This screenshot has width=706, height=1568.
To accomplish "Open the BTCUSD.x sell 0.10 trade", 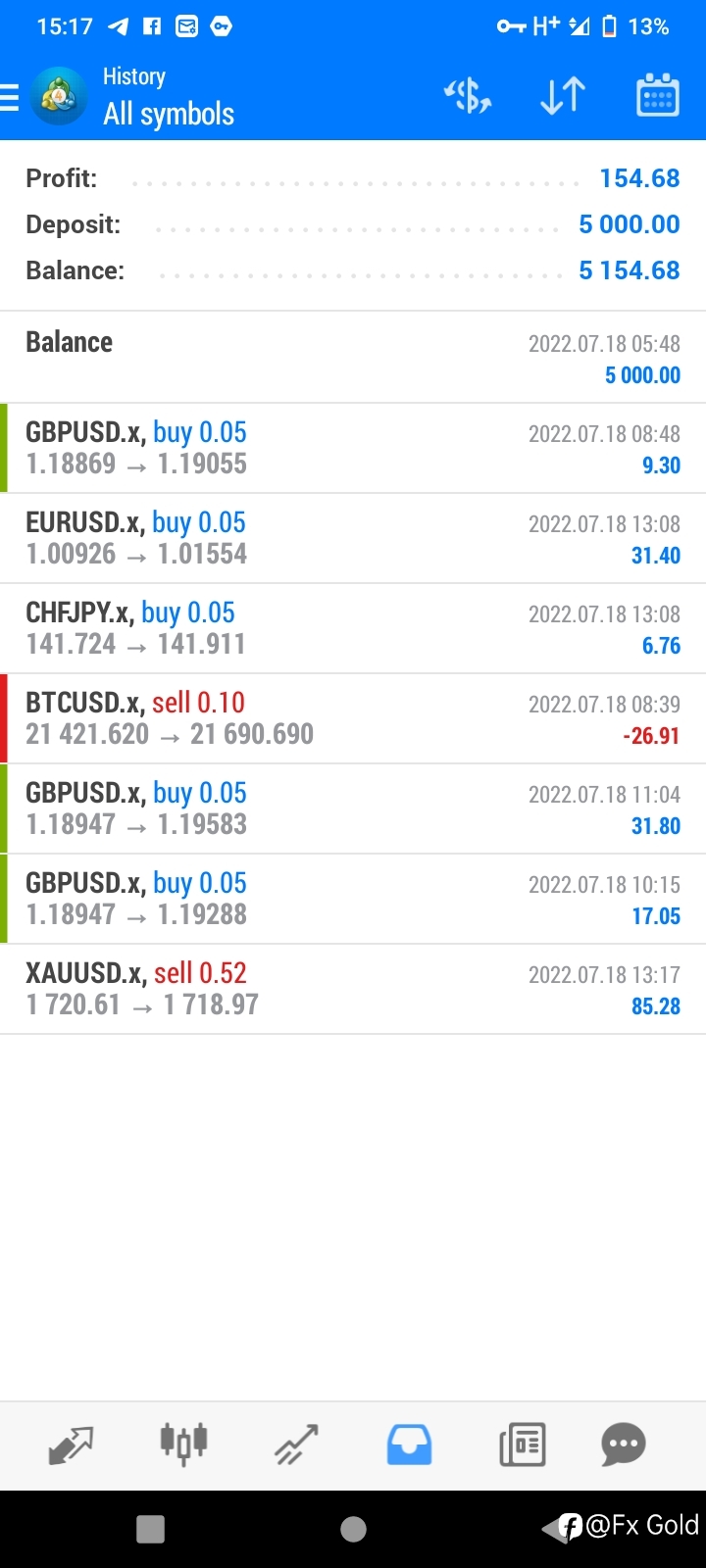I will (x=353, y=718).
